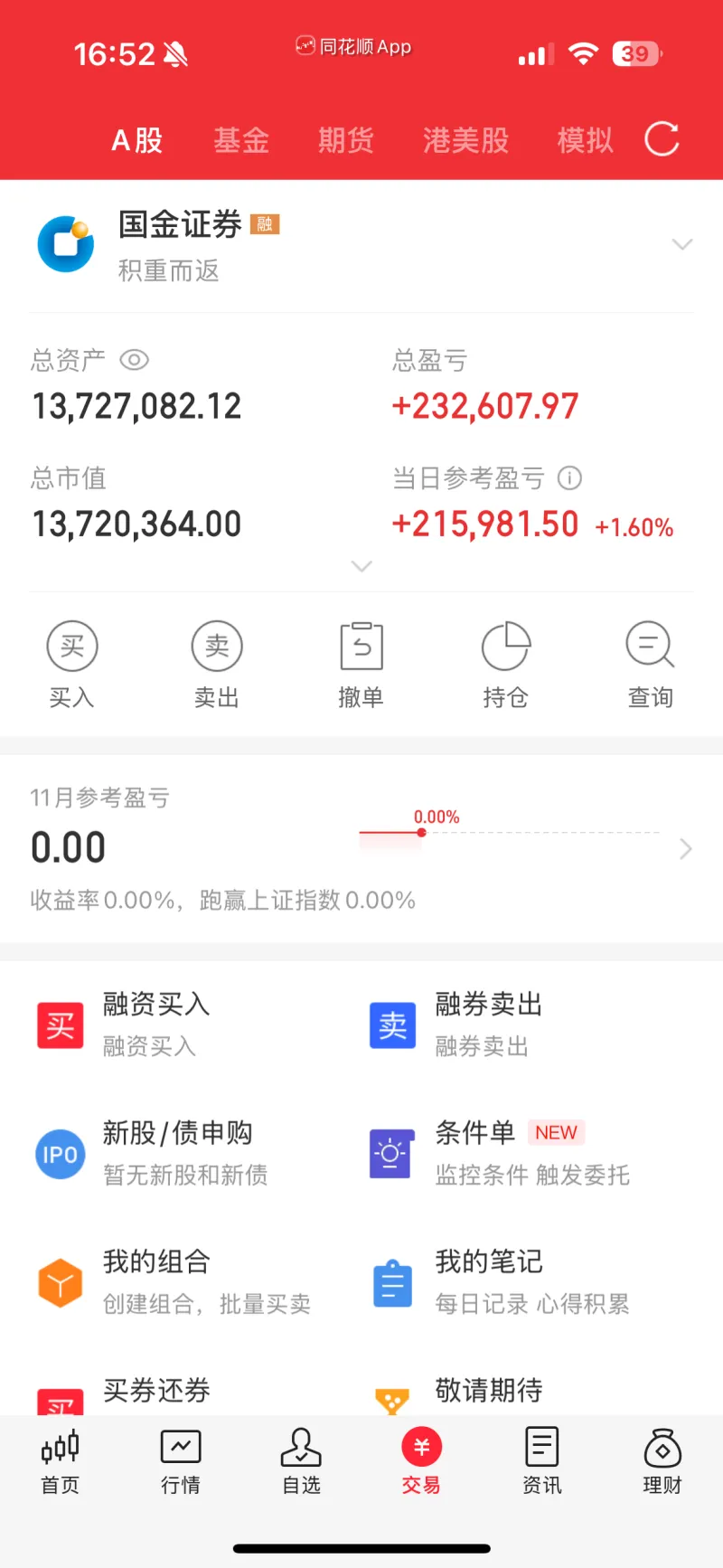This screenshot has height=1568, width=723.
Task: Go to the 首页 home tab
Action: coord(61,1460)
